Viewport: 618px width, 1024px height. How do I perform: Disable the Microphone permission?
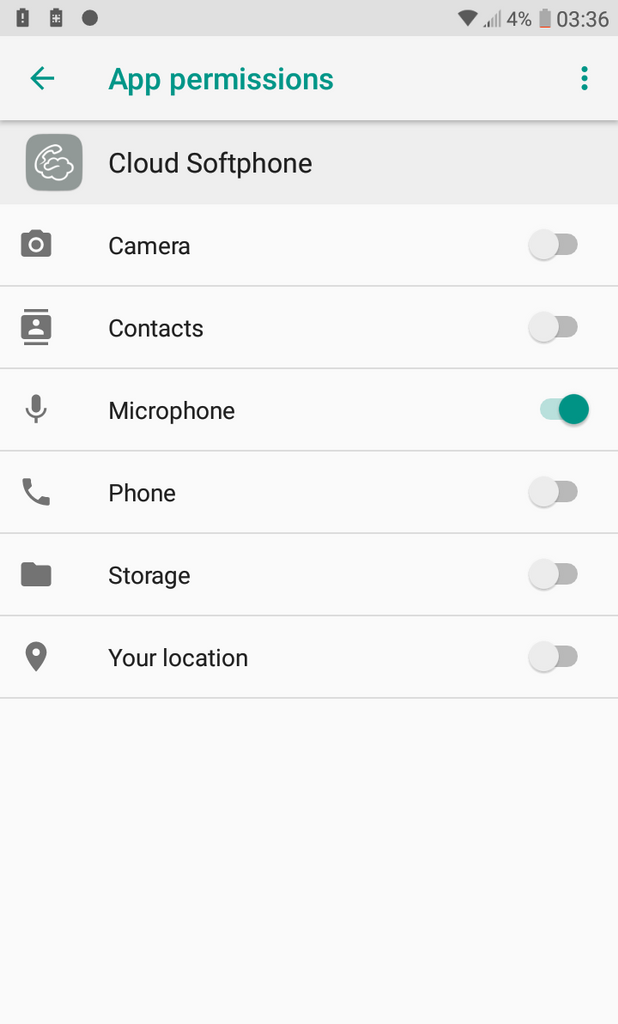(x=564, y=409)
